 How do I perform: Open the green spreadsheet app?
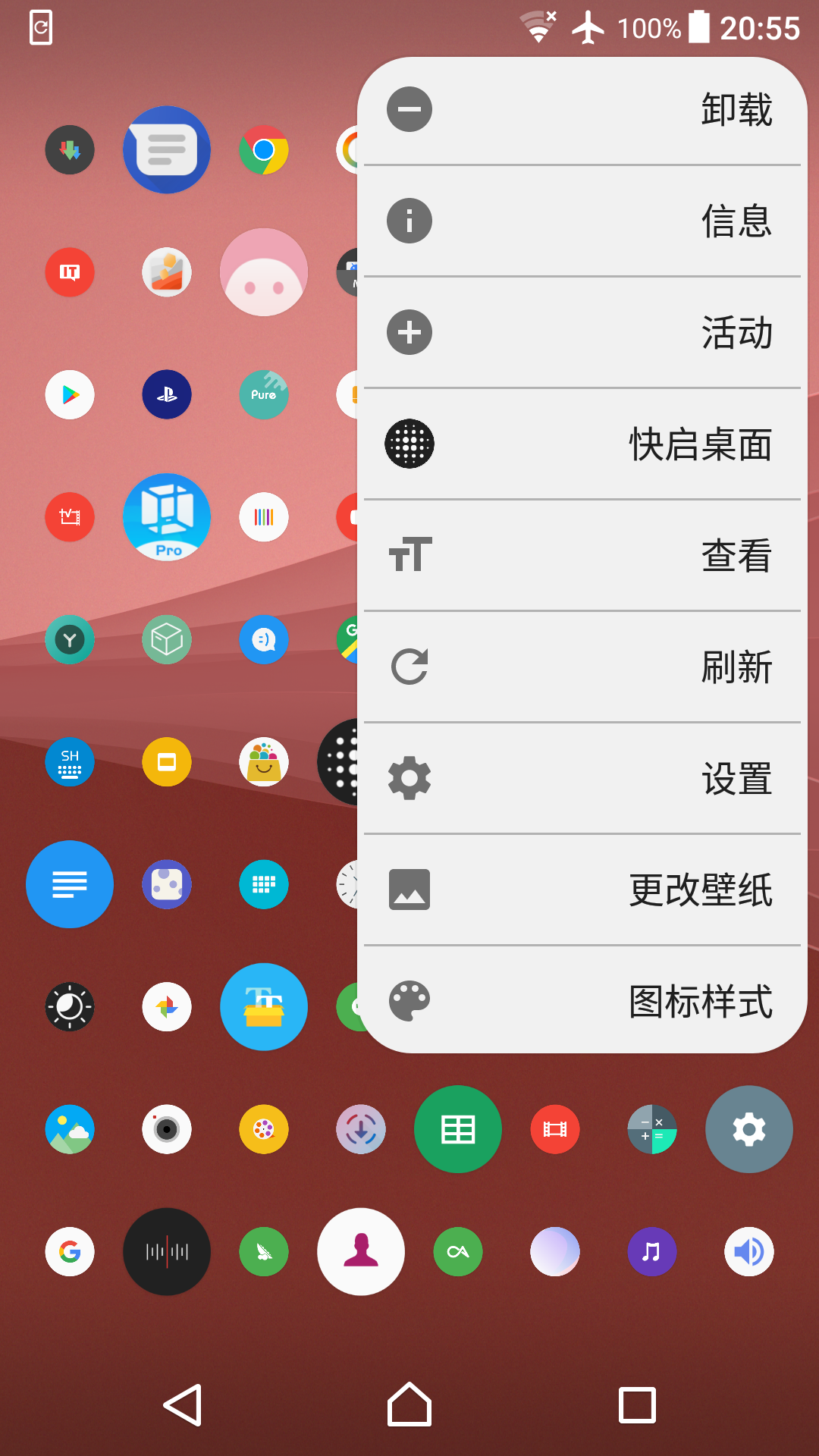(x=457, y=1129)
